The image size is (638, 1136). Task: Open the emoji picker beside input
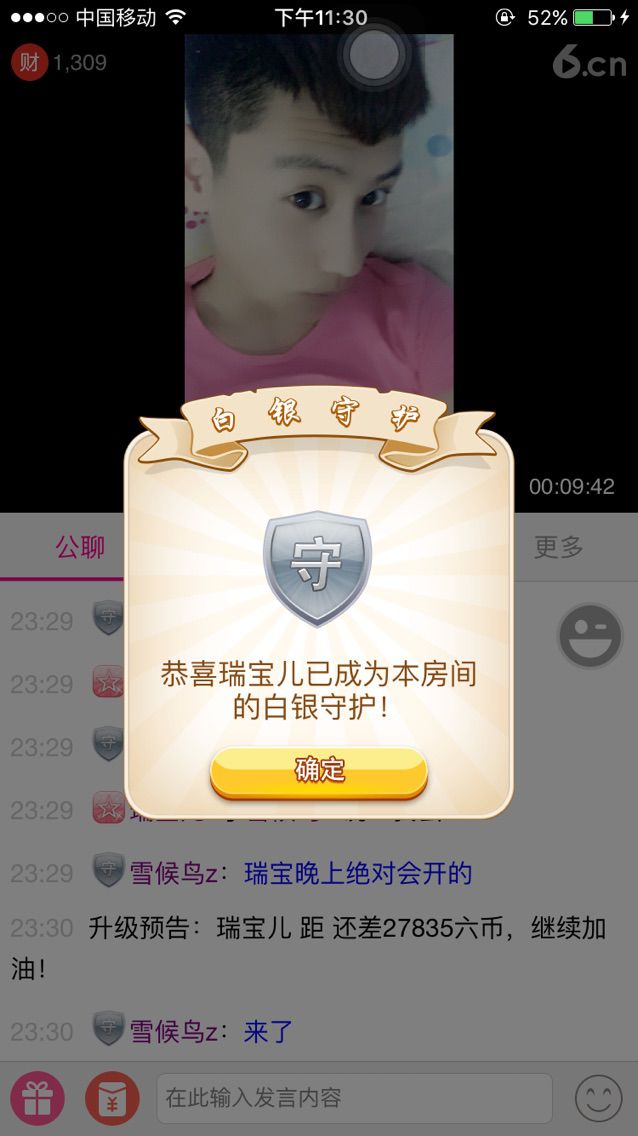click(x=598, y=1099)
